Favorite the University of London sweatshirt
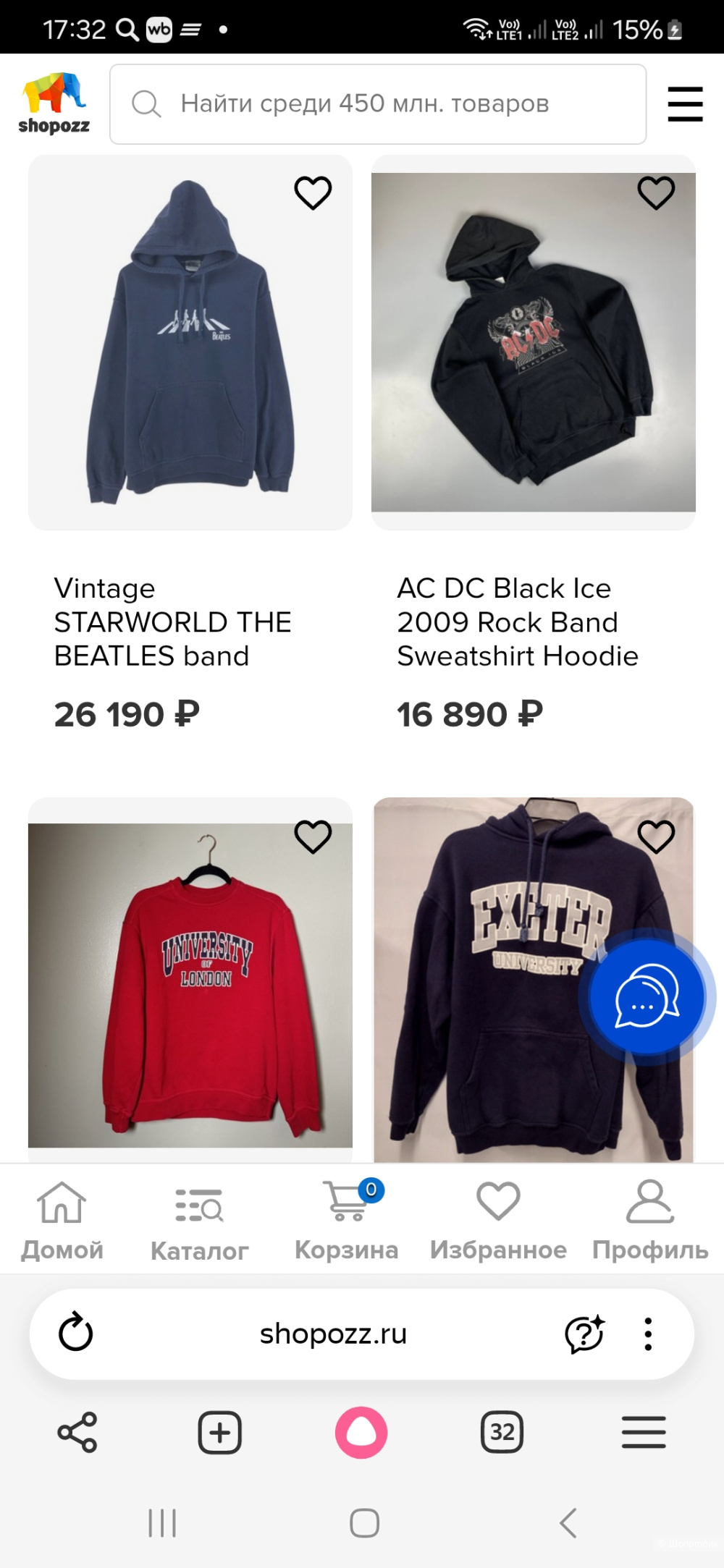This screenshot has height=1568, width=724. coord(313,836)
